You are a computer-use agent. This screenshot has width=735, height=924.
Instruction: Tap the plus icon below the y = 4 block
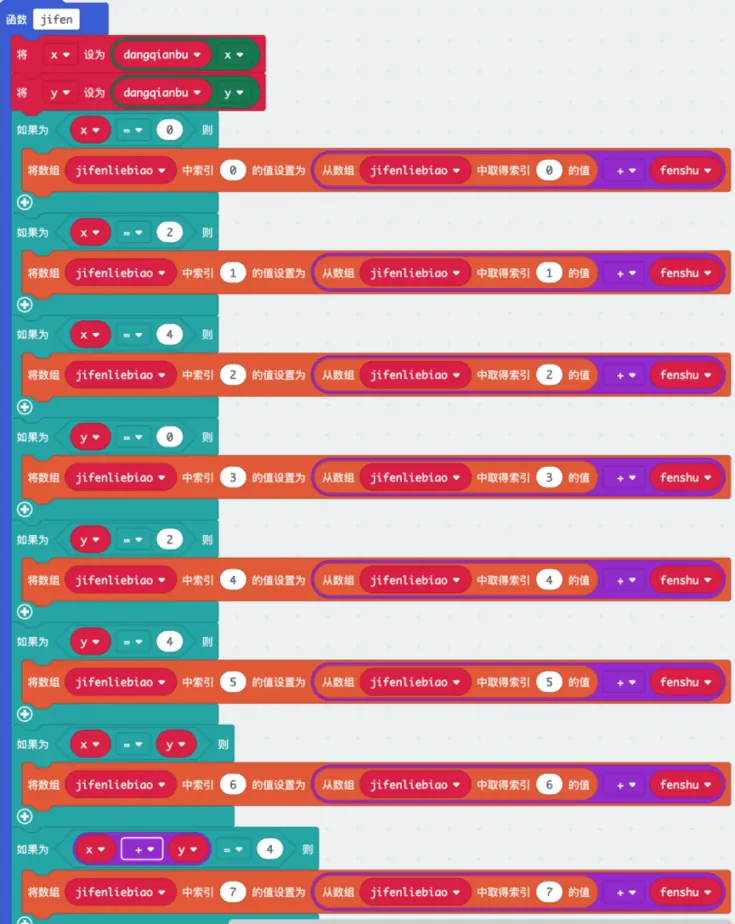[x=25, y=714]
